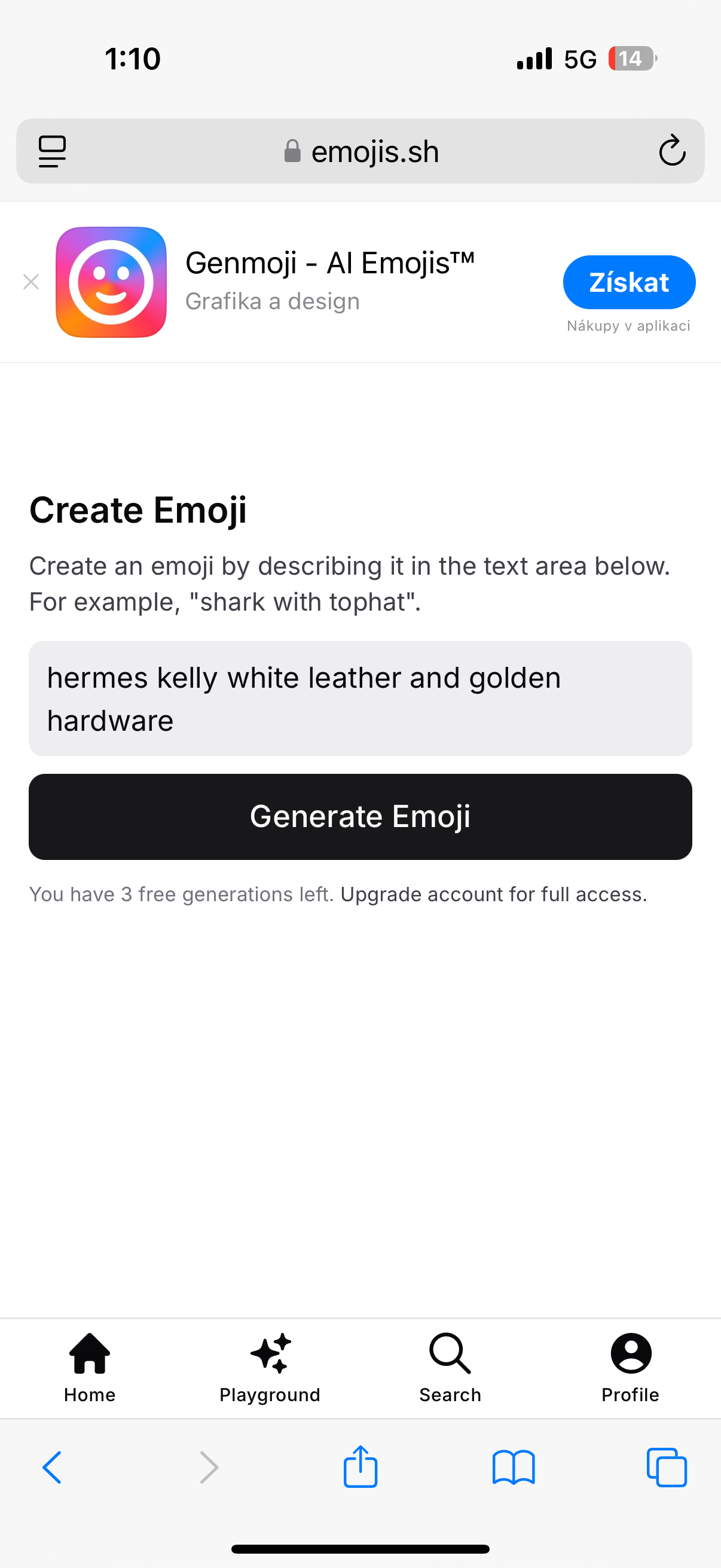Image resolution: width=721 pixels, height=1568 pixels.
Task: Dismiss the Genmoji app banner
Action: point(30,281)
